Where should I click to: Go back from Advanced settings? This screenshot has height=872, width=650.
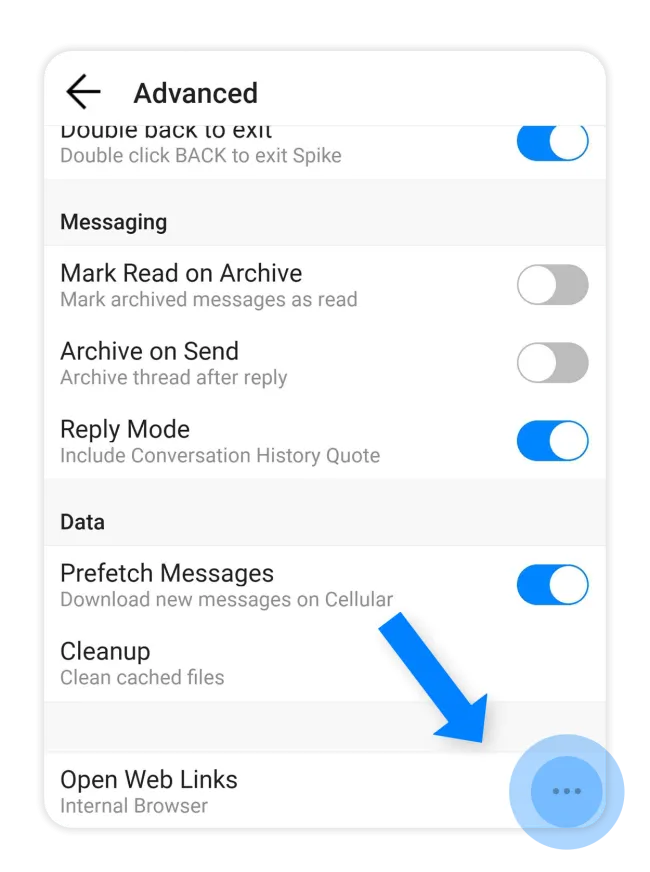pos(83,92)
